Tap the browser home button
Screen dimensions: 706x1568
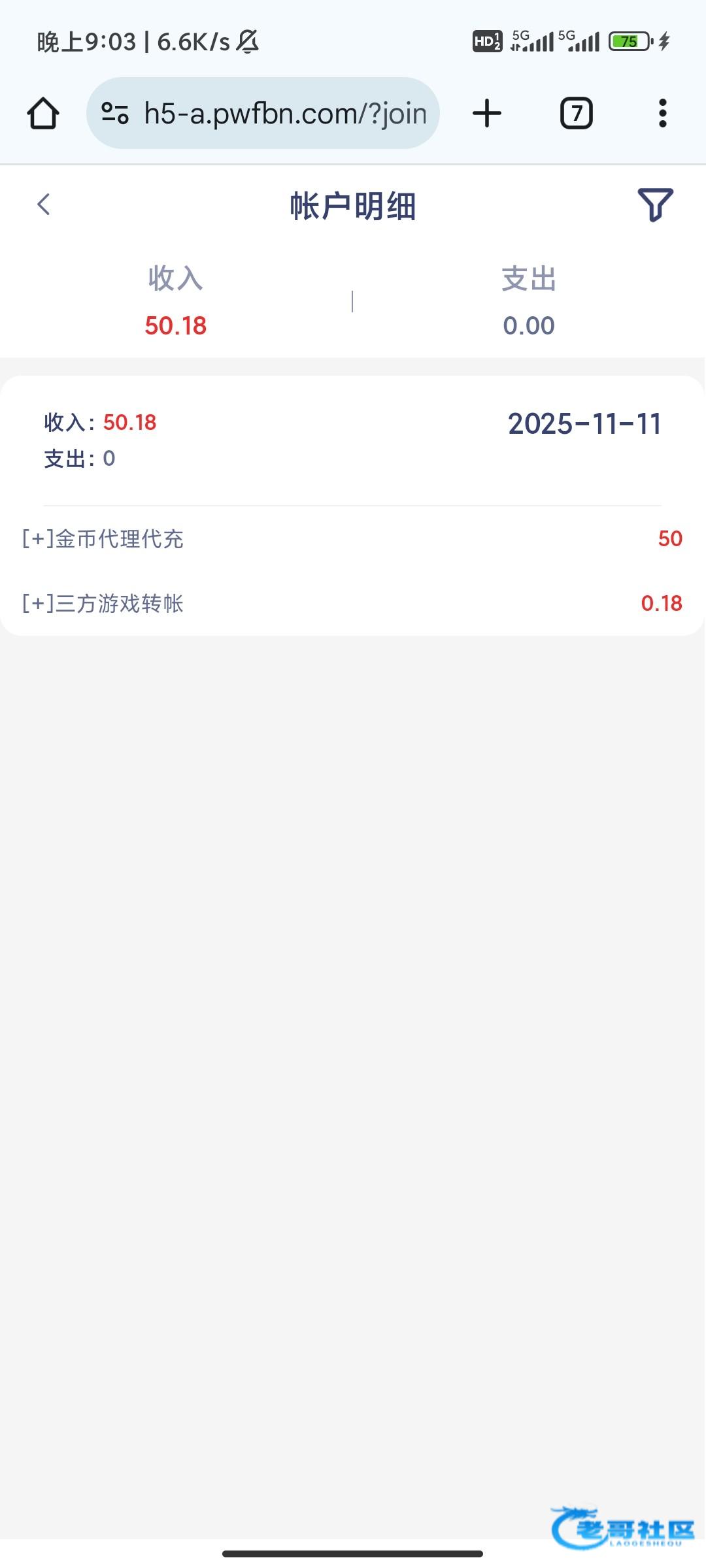tap(43, 113)
